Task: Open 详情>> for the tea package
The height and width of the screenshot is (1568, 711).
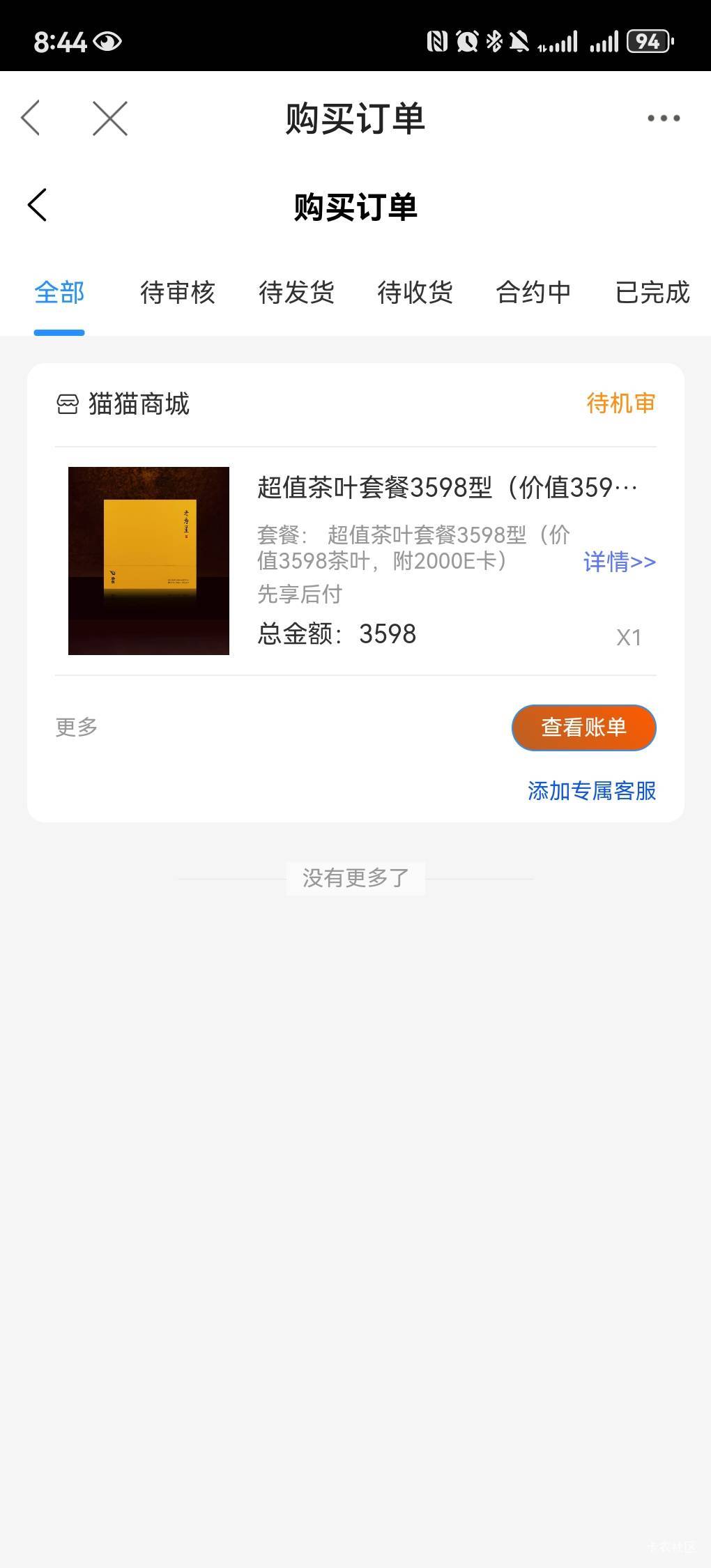Action: 619,562
